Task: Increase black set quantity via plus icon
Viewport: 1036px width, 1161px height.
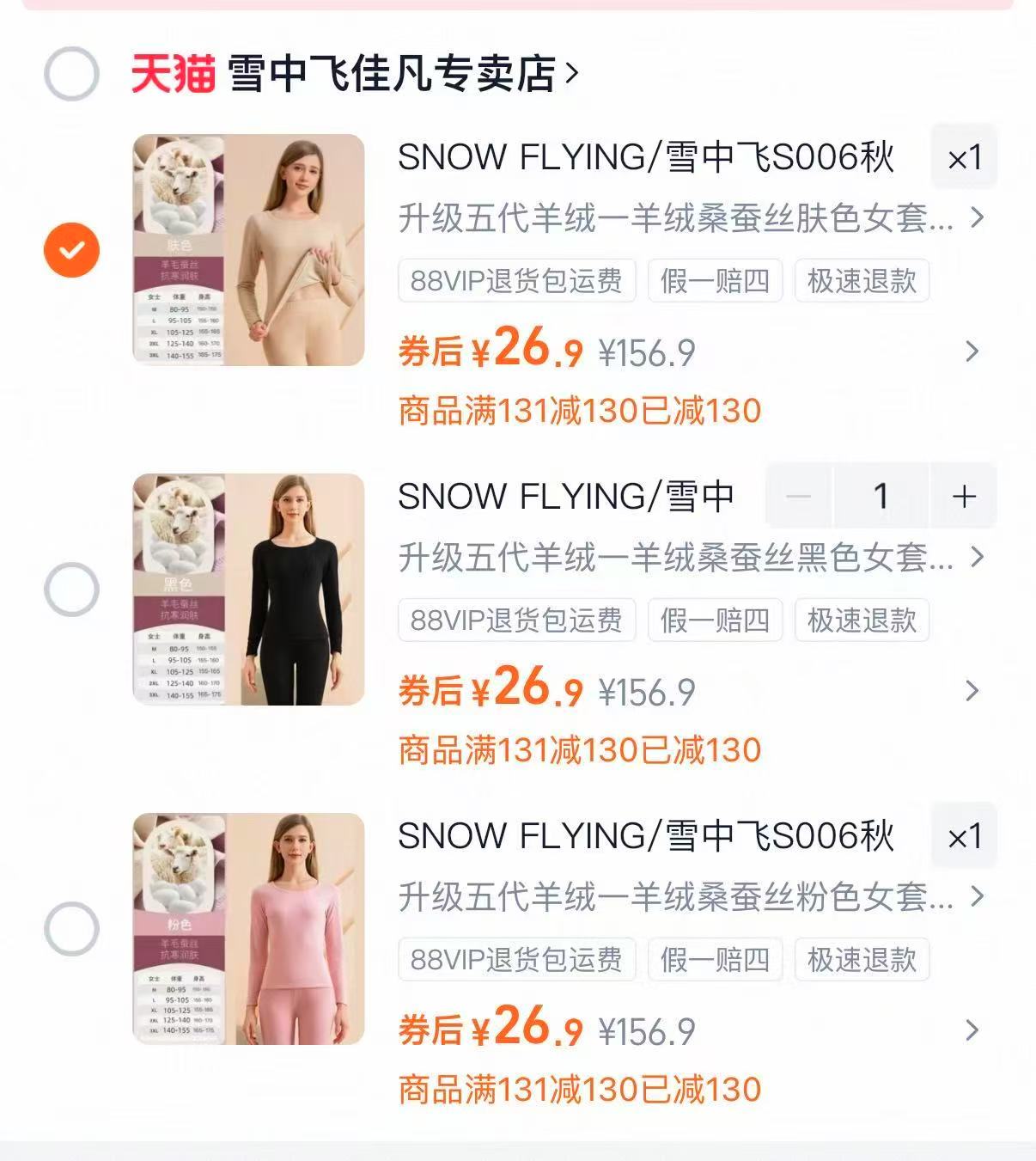Action: 964,496
